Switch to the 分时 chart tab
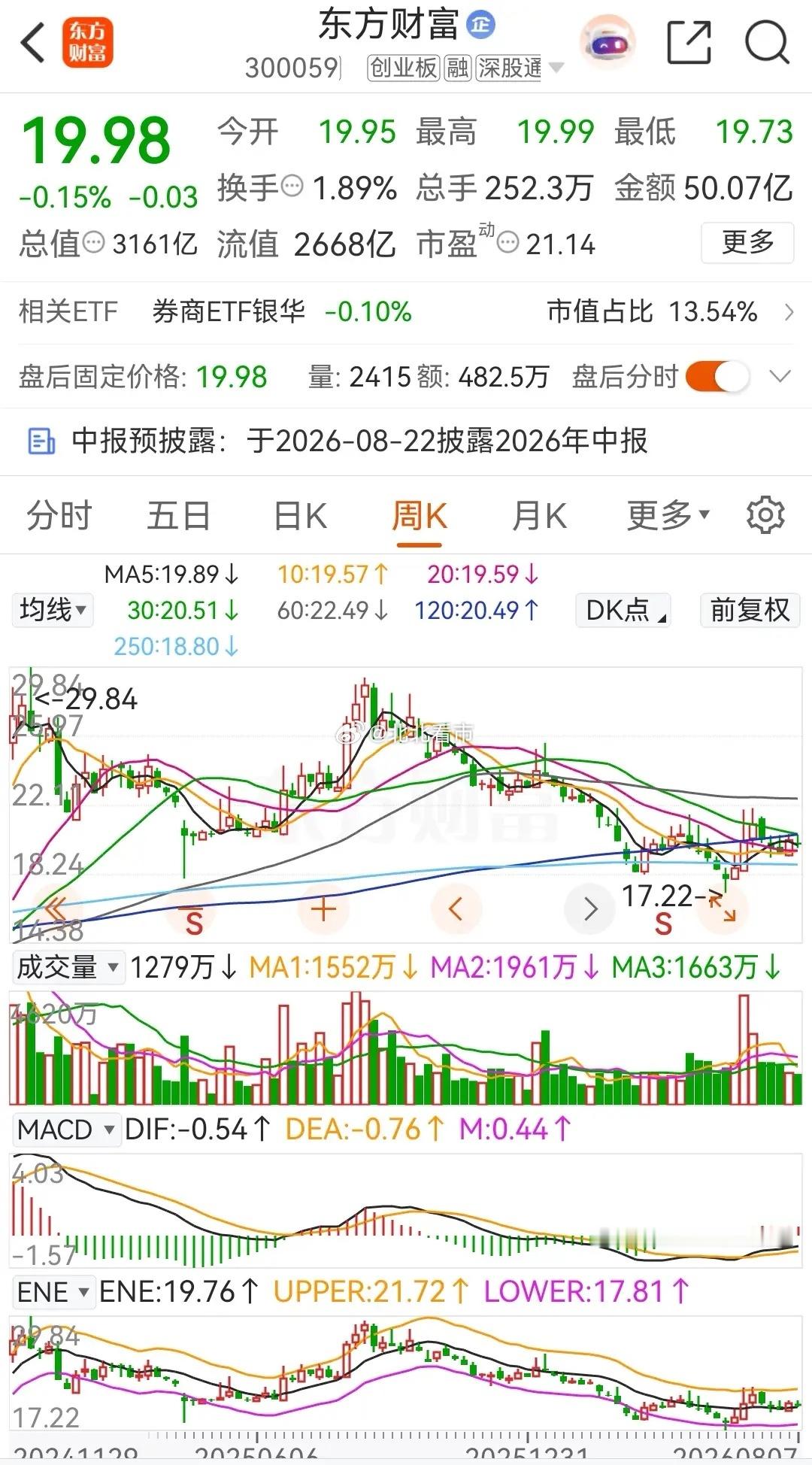Viewport: 812px width, 1465px height. (x=59, y=516)
